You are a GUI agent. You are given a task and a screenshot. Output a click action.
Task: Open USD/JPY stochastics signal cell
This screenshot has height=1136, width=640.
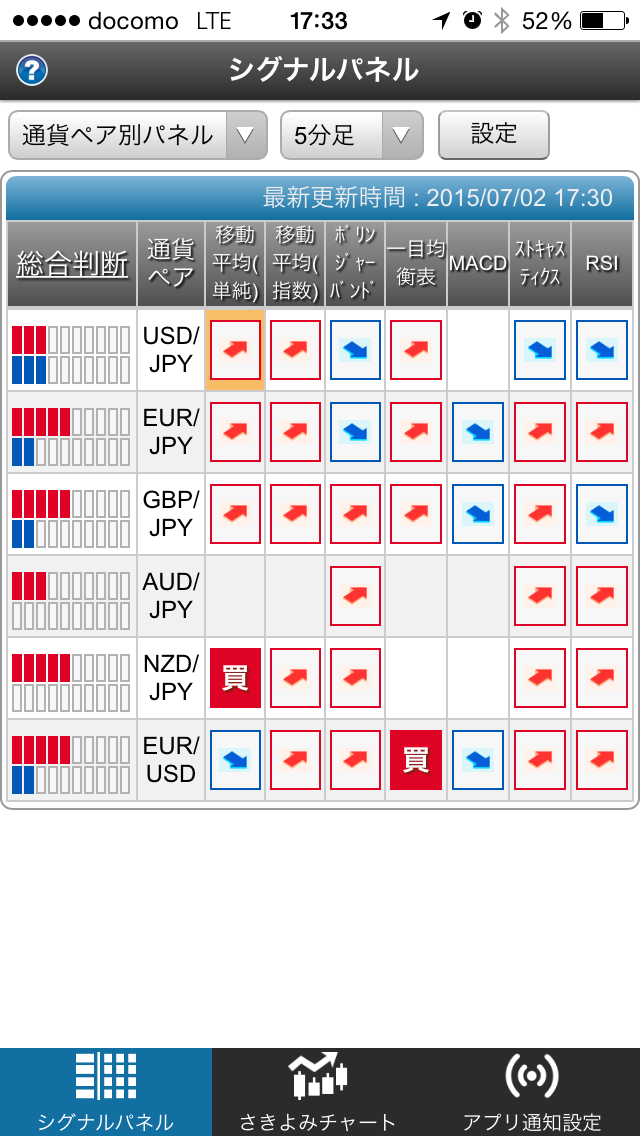pyautogui.click(x=540, y=350)
